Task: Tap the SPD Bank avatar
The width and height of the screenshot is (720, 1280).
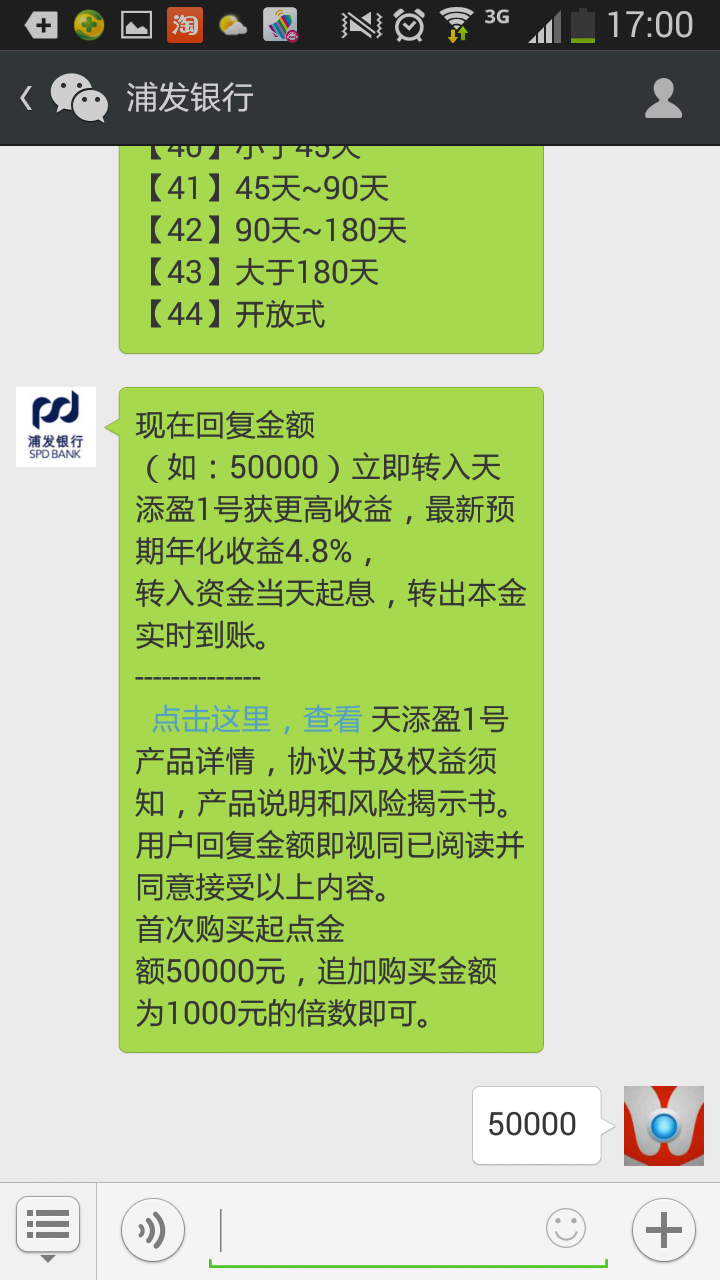Action: pos(56,427)
